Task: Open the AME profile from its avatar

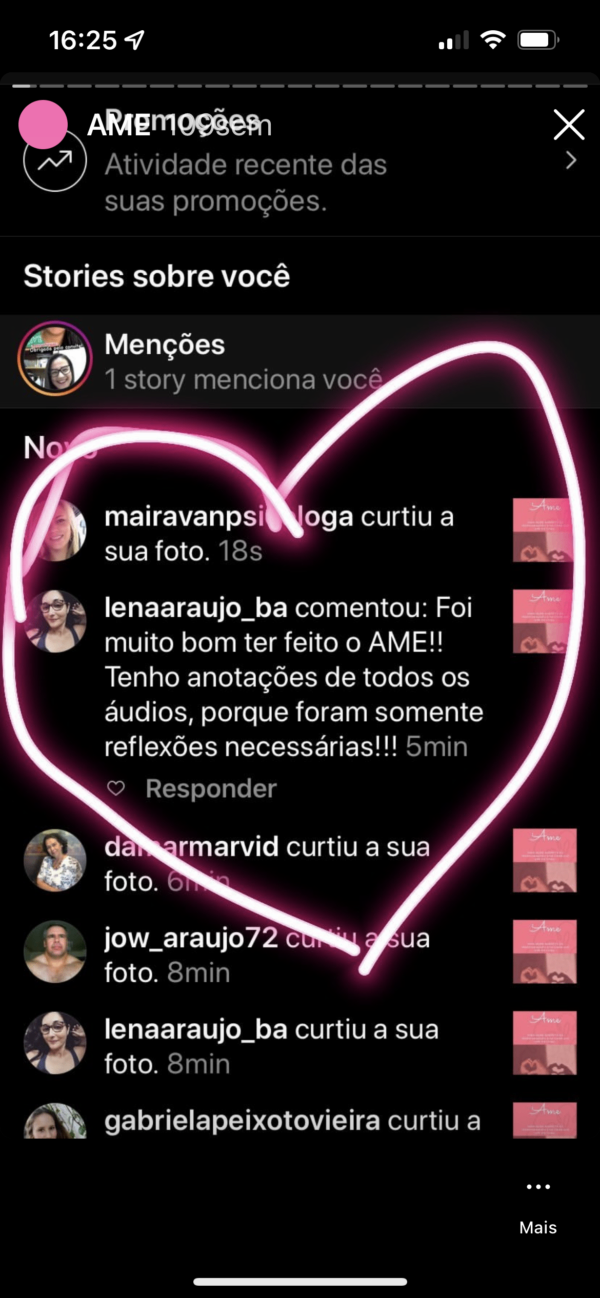Action: [x=43, y=125]
